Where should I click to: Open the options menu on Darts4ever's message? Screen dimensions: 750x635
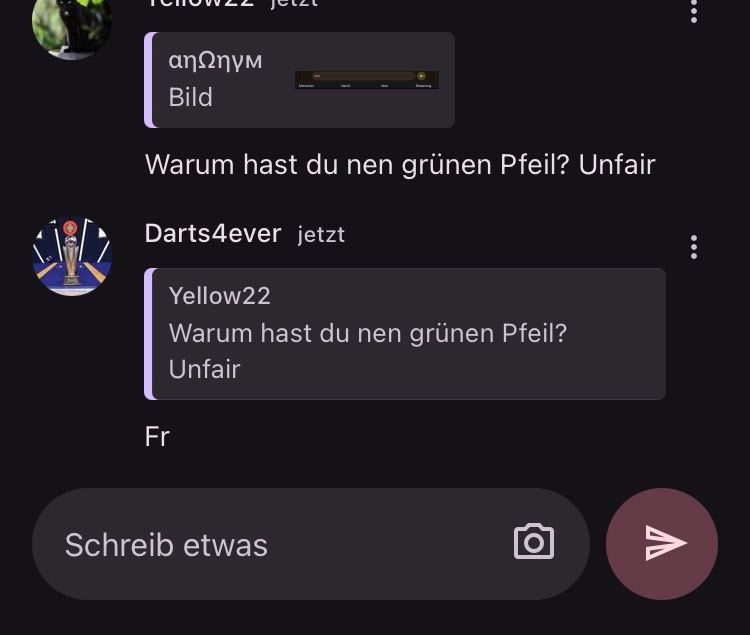(x=694, y=247)
